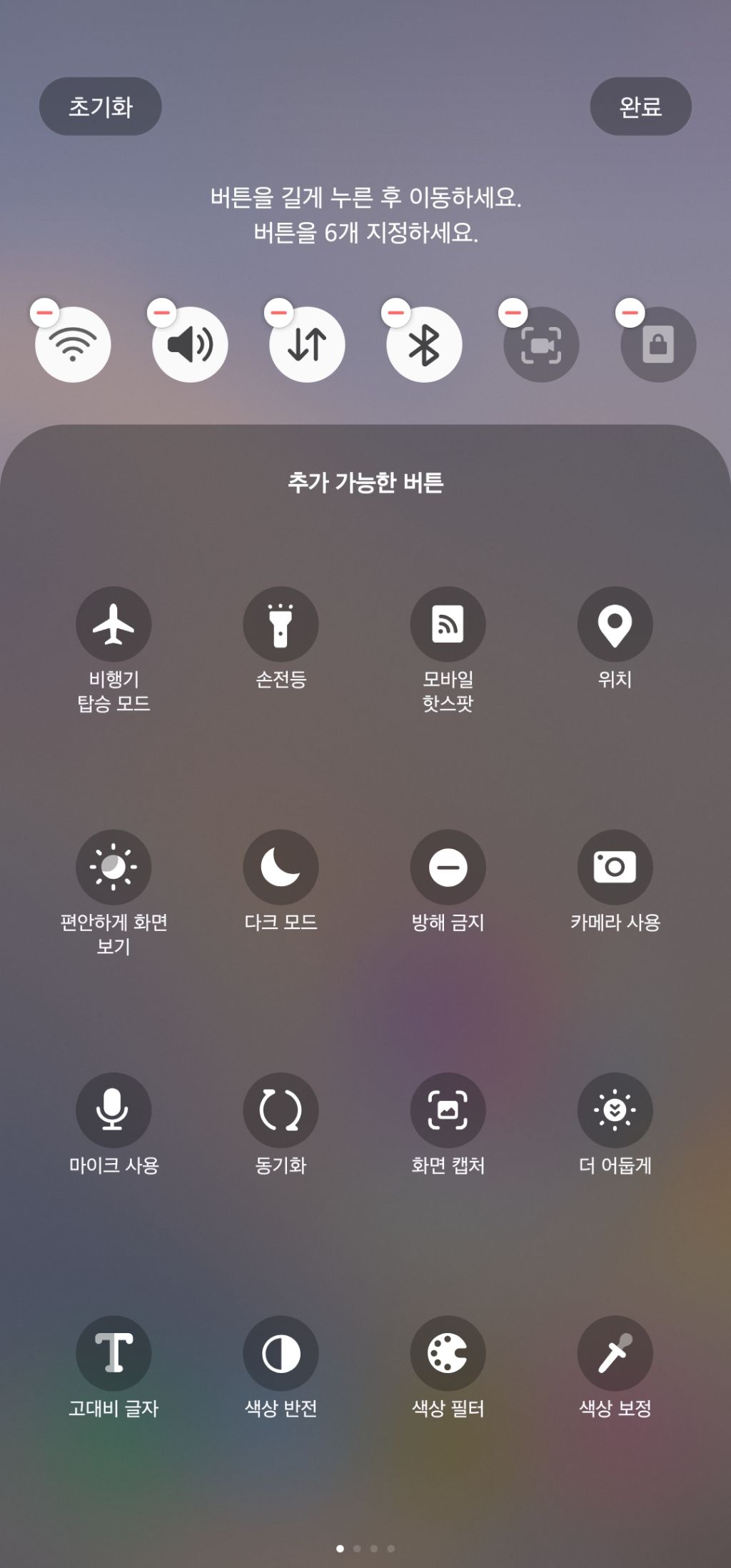Image resolution: width=731 pixels, height=1568 pixels.
Task: Choose the 편안하게 화면 보기 button
Action: tap(114, 867)
